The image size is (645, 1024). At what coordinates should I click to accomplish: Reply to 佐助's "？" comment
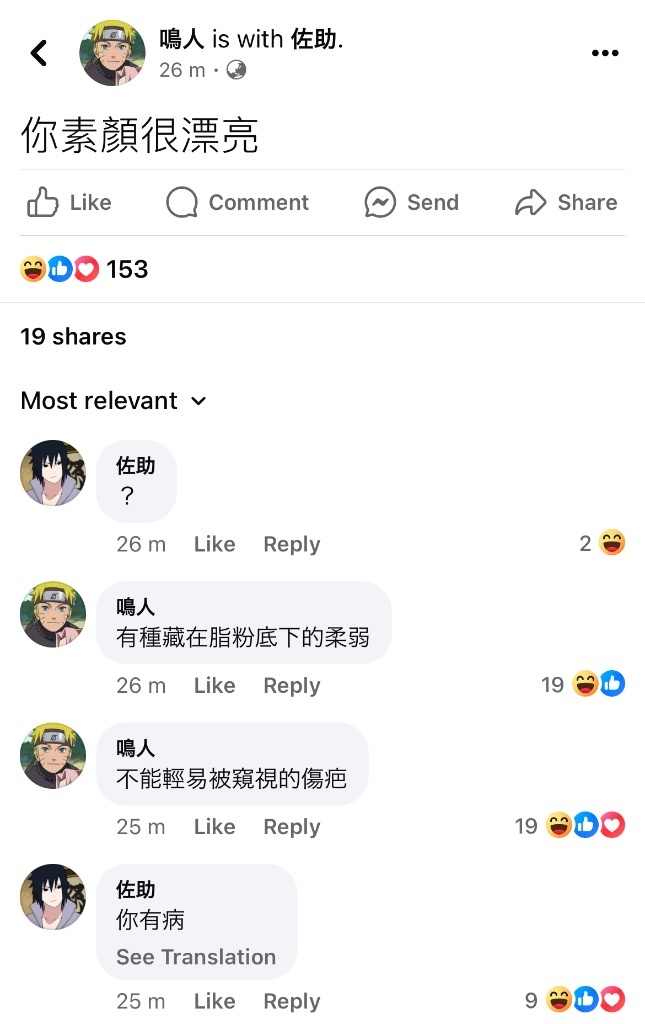point(291,544)
